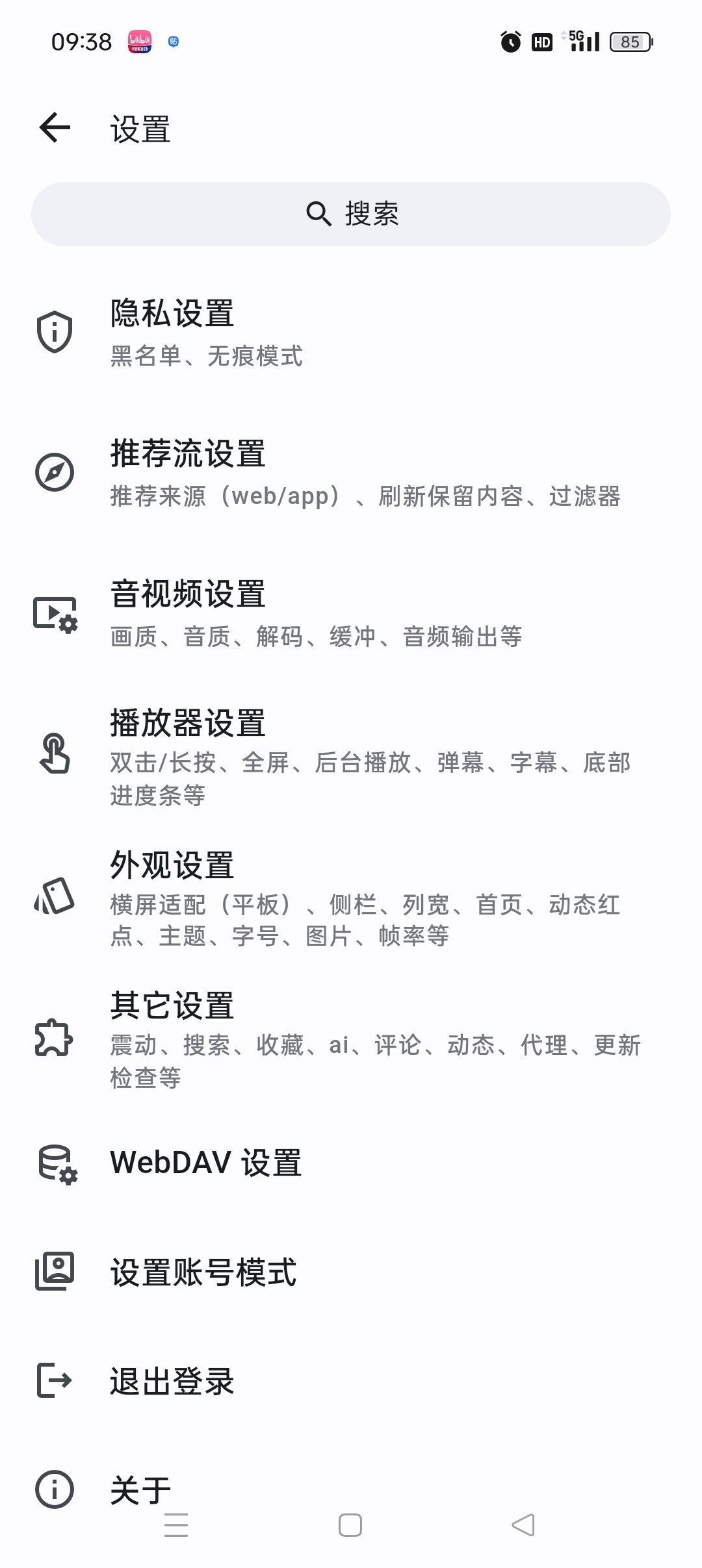Tap the system home button
Screen dimensions: 702x1568
click(x=350, y=1525)
